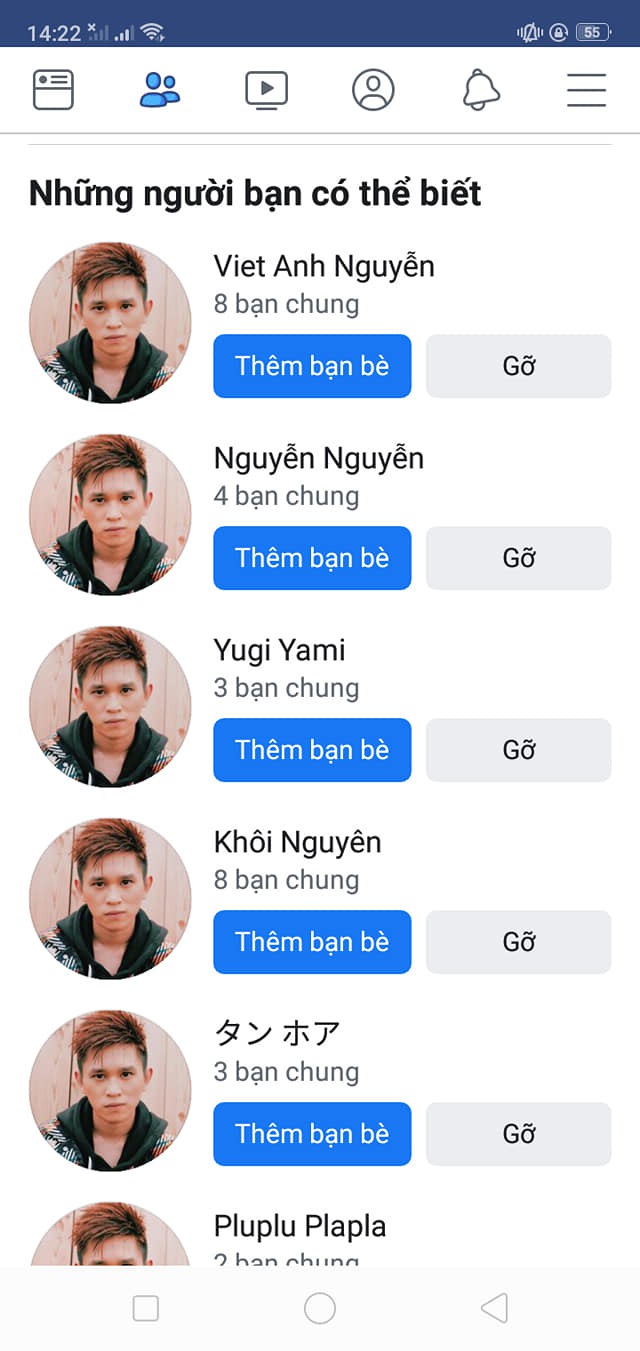
Task: Tap the system home button
Action: pos(320,1308)
